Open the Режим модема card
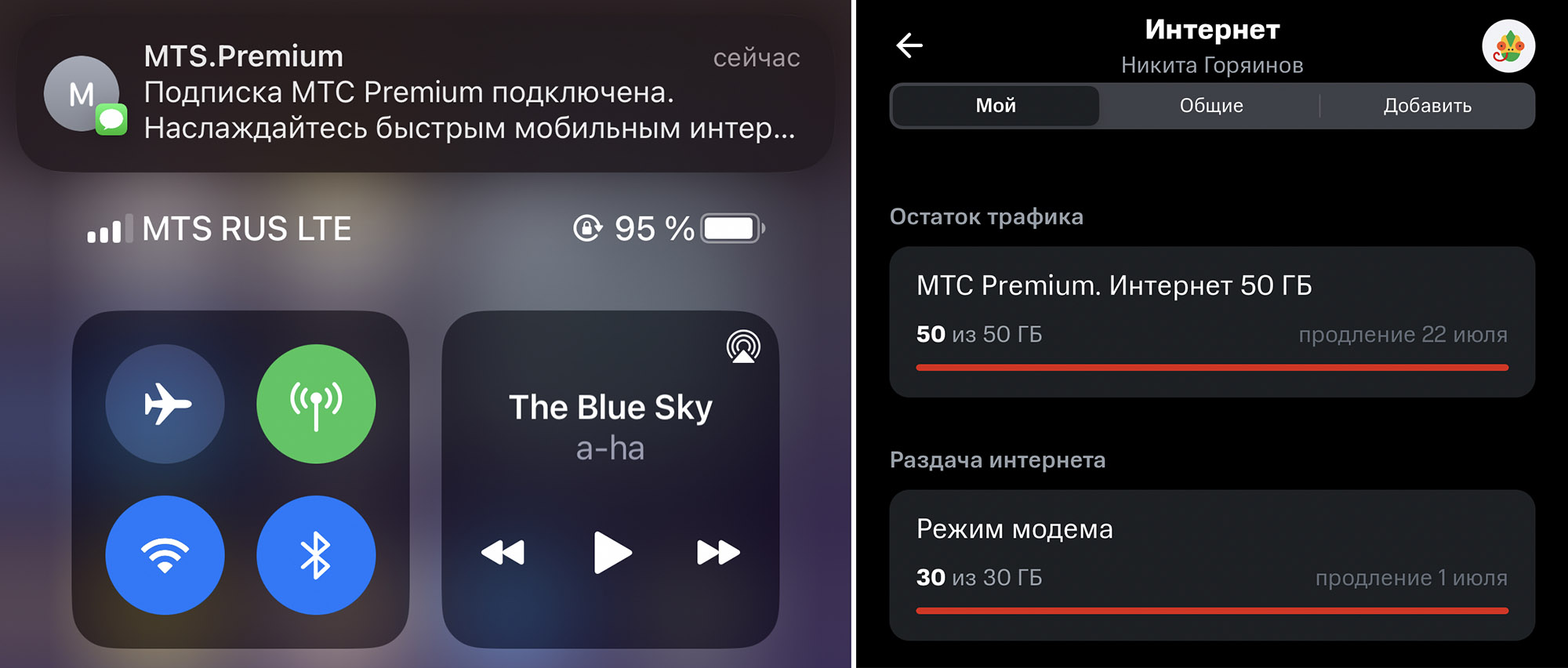 1211,565
